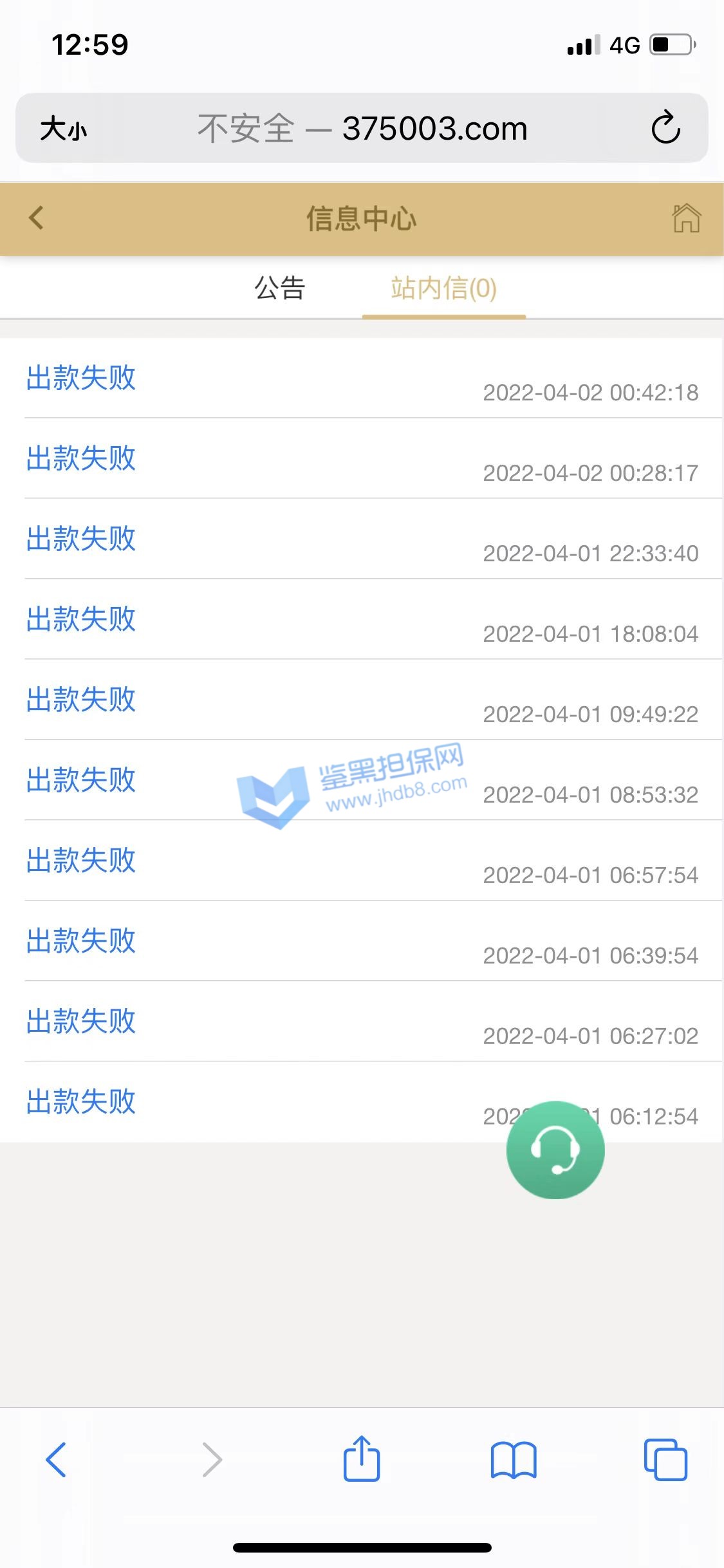Open 出款失败 message from 2022-04-01 06:39:54

(x=81, y=941)
